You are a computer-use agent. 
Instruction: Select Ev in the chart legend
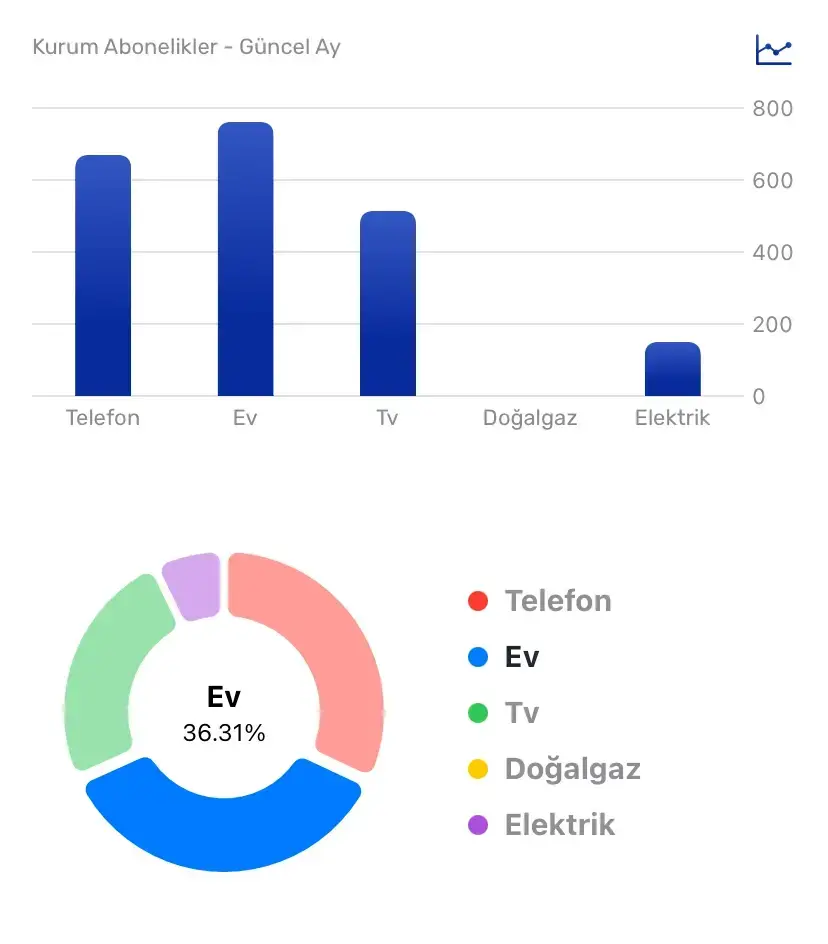coord(506,657)
